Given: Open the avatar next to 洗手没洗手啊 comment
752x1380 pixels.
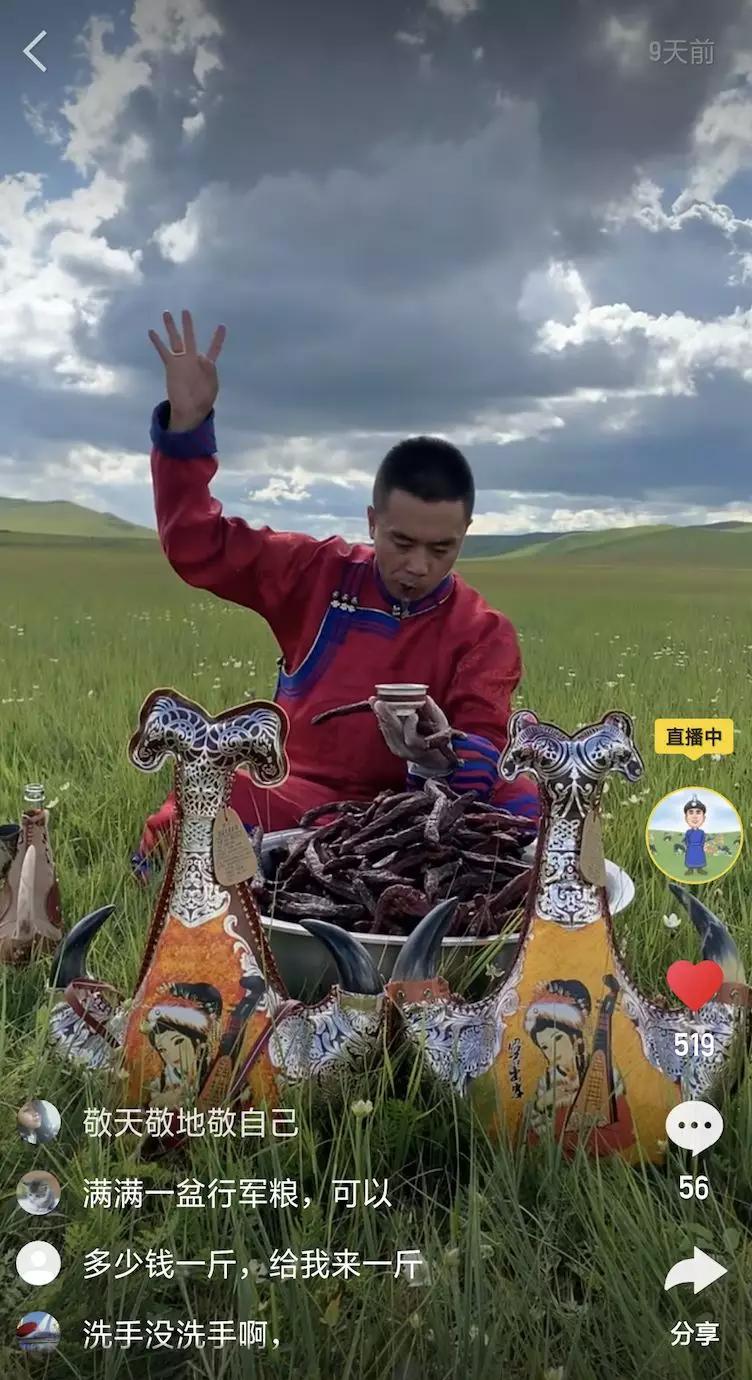Looking at the screenshot, I should click(39, 1332).
